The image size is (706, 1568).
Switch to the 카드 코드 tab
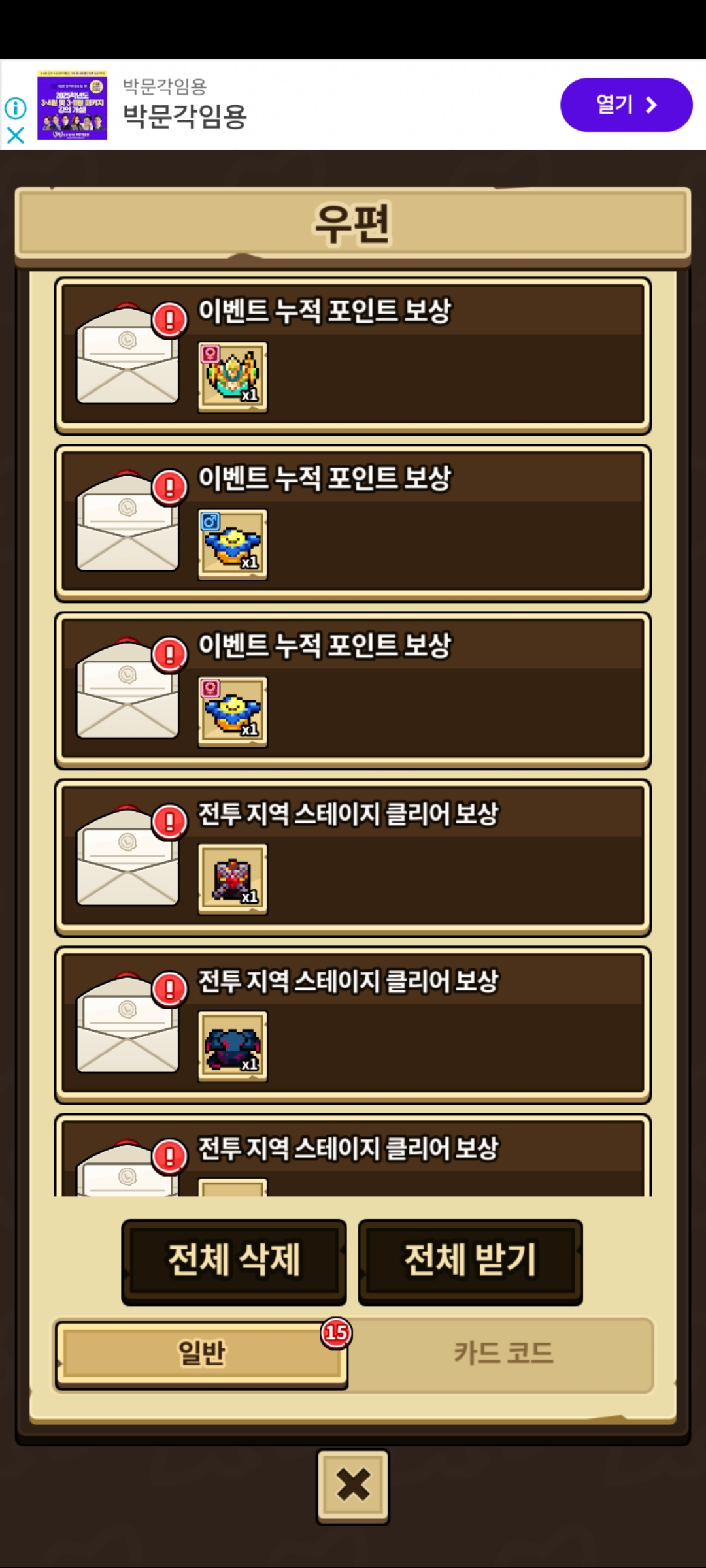coord(503,1354)
